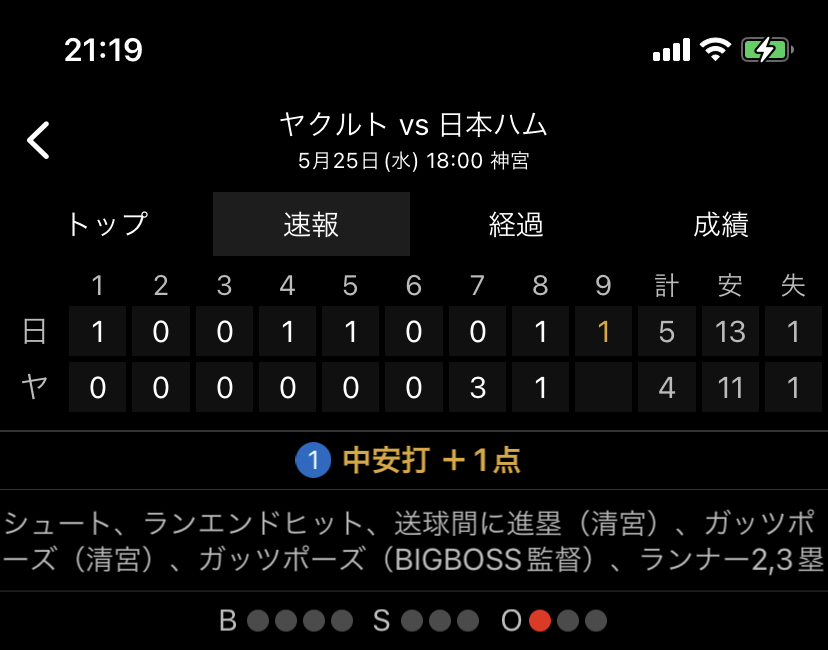Switch to the トップ tab
This screenshot has width=828, height=650.
click(x=107, y=224)
